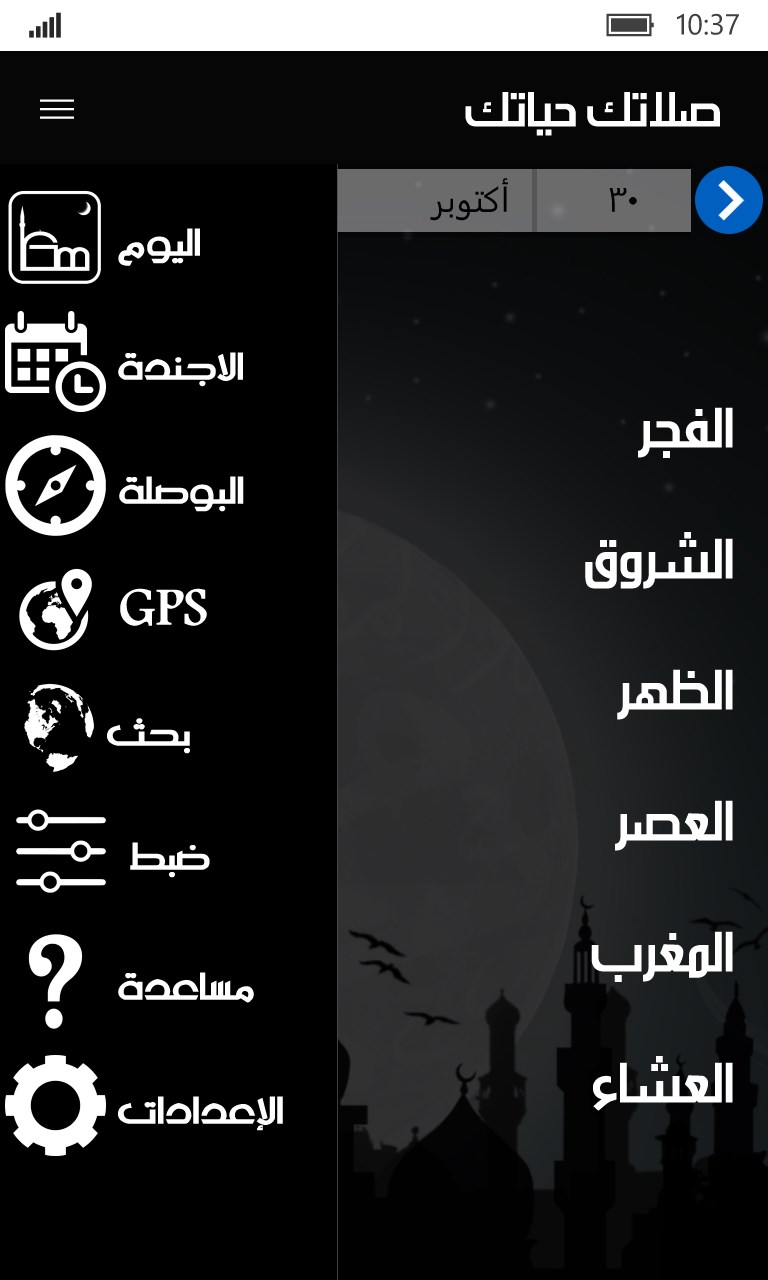Screen dimensions: 768x1280
Task: Open البوصلة compass for Qibla
Action: (125, 487)
